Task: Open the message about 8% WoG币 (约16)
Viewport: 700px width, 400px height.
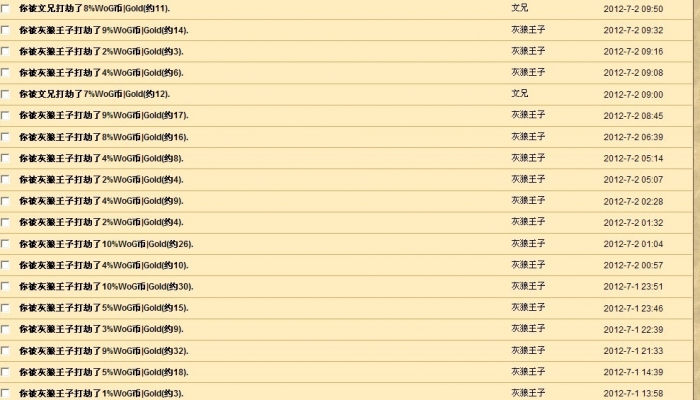Action: (102, 137)
